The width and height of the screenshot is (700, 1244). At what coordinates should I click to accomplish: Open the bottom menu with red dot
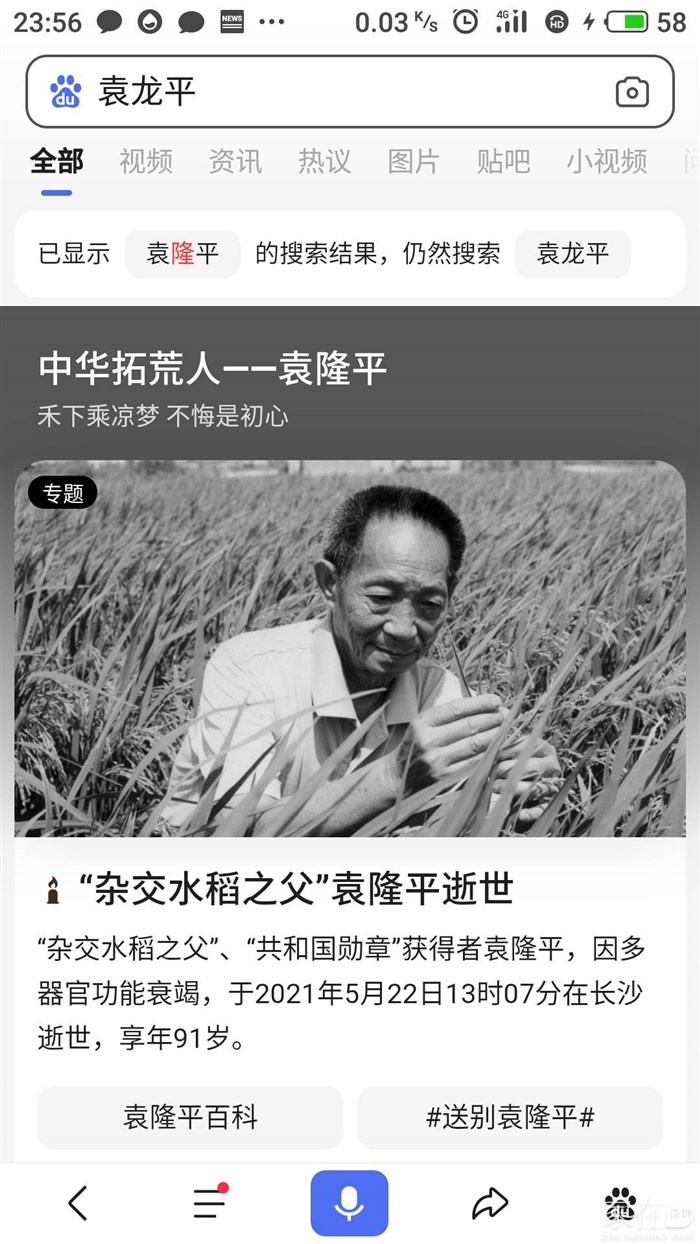(x=209, y=1203)
